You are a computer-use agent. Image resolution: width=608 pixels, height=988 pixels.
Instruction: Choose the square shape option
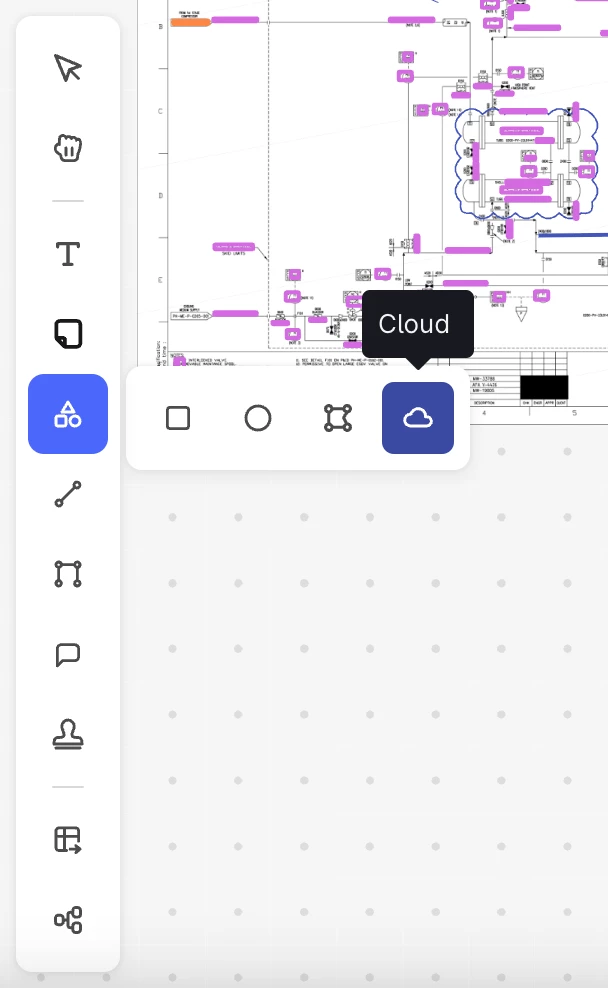[x=178, y=418]
